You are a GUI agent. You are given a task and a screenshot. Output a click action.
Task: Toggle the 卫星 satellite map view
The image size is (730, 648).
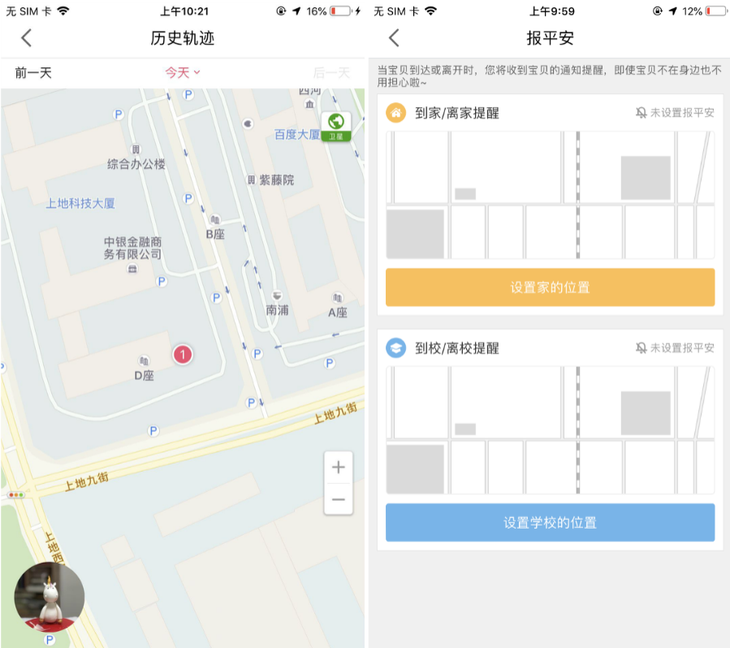[x=336, y=126]
